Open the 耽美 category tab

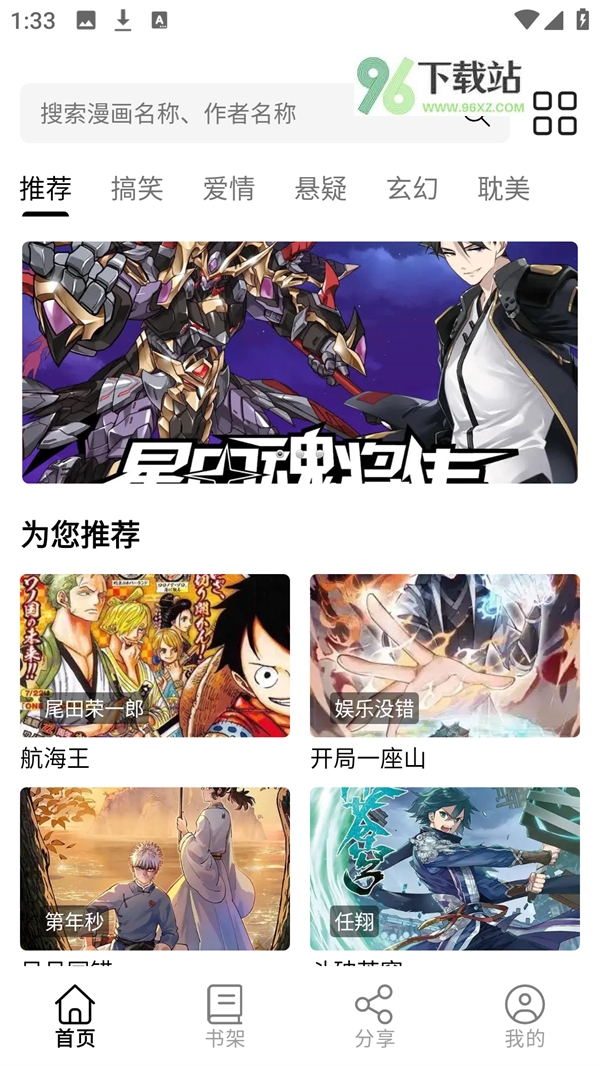504,189
